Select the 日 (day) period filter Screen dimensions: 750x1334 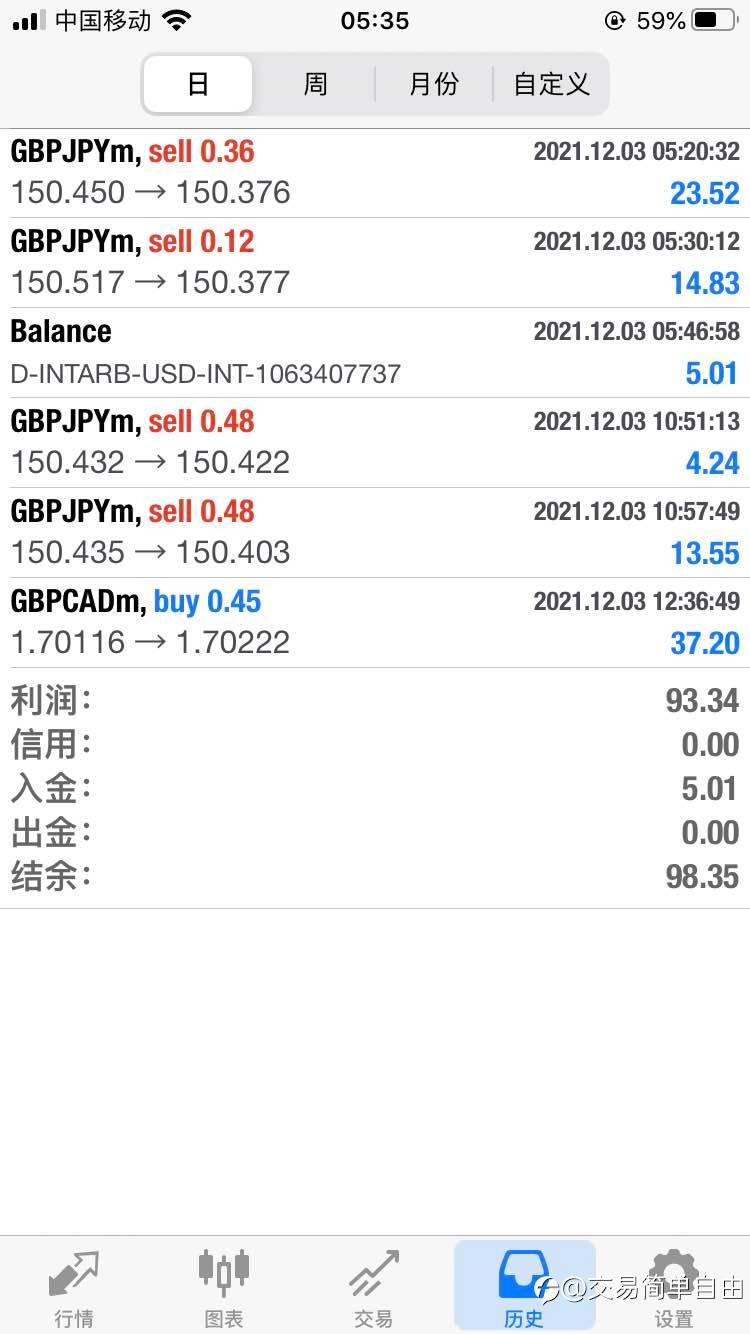pyautogui.click(x=198, y=84)
